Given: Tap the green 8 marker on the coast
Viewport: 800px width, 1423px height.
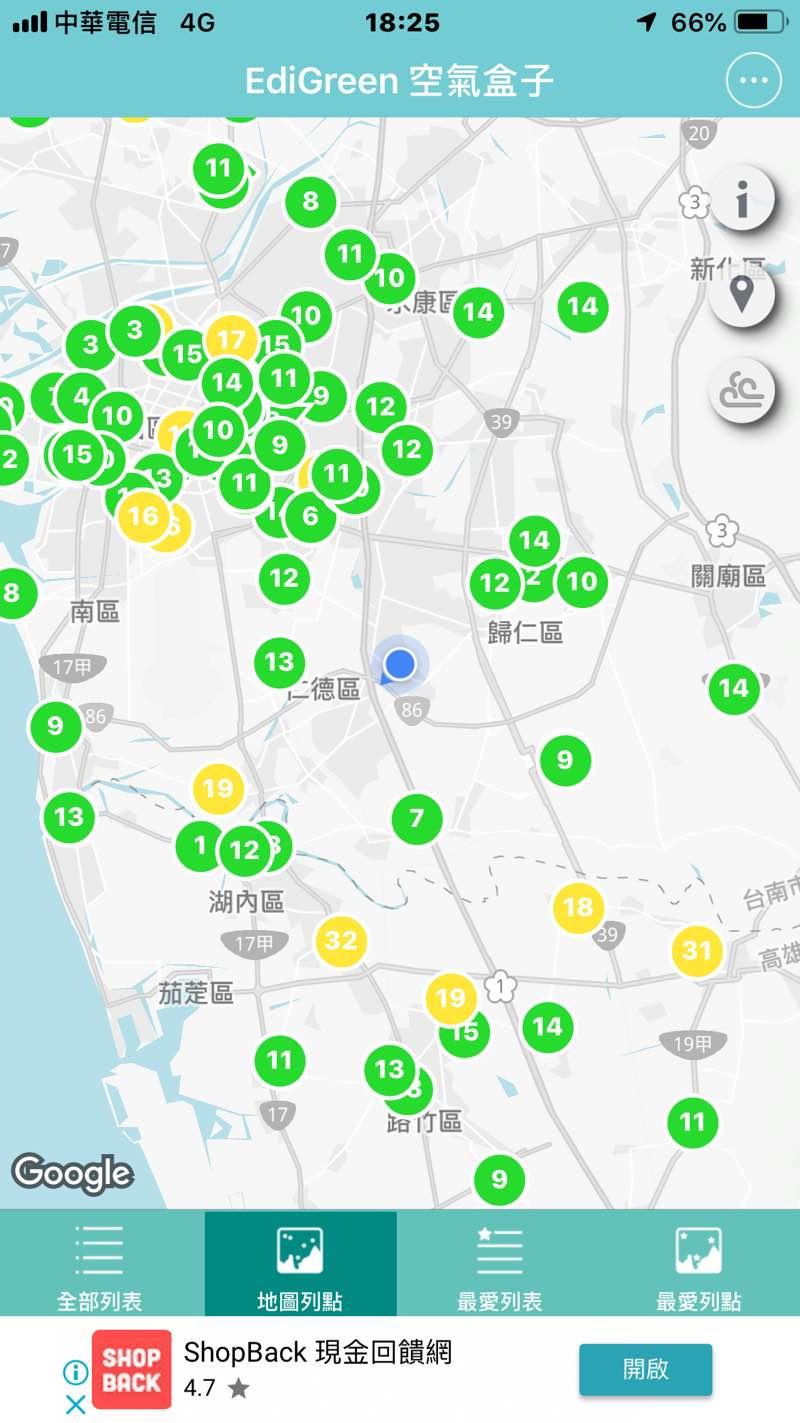Looking at the screenshot, I should (x=12, y=593).
